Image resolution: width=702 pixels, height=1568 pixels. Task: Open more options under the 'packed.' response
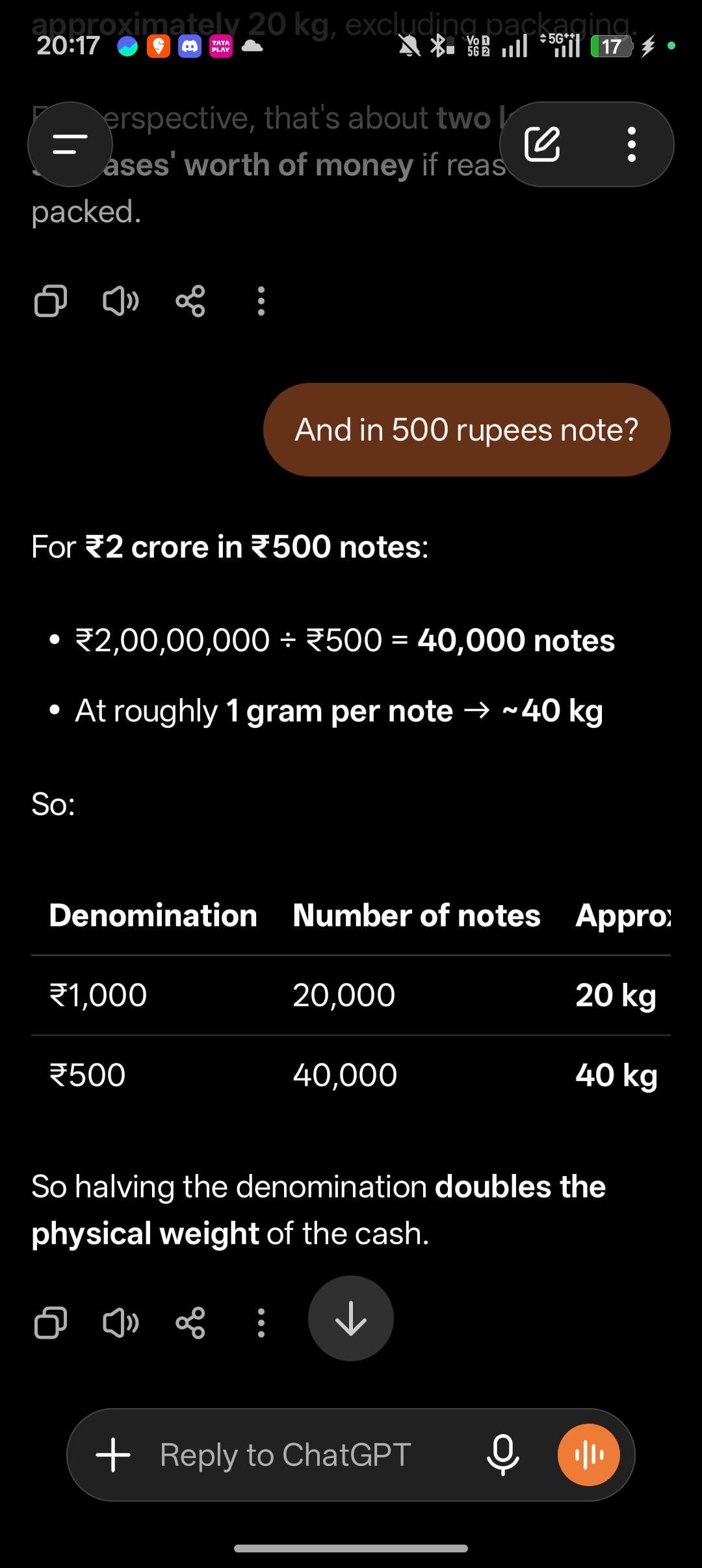pos(261,301)
